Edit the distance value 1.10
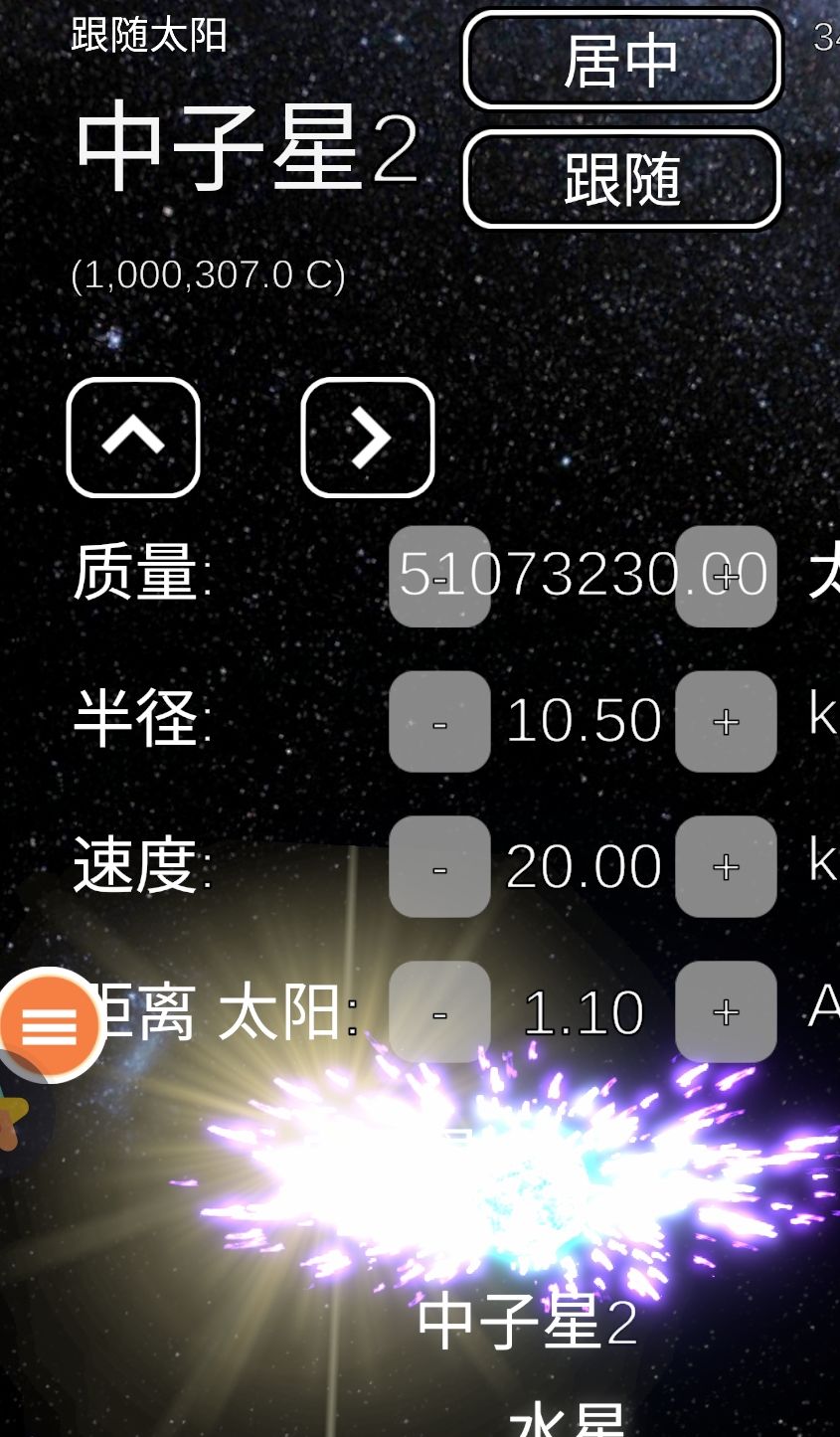The width and height of the screenshot is (840, 1437). (x=582, y=1009)
